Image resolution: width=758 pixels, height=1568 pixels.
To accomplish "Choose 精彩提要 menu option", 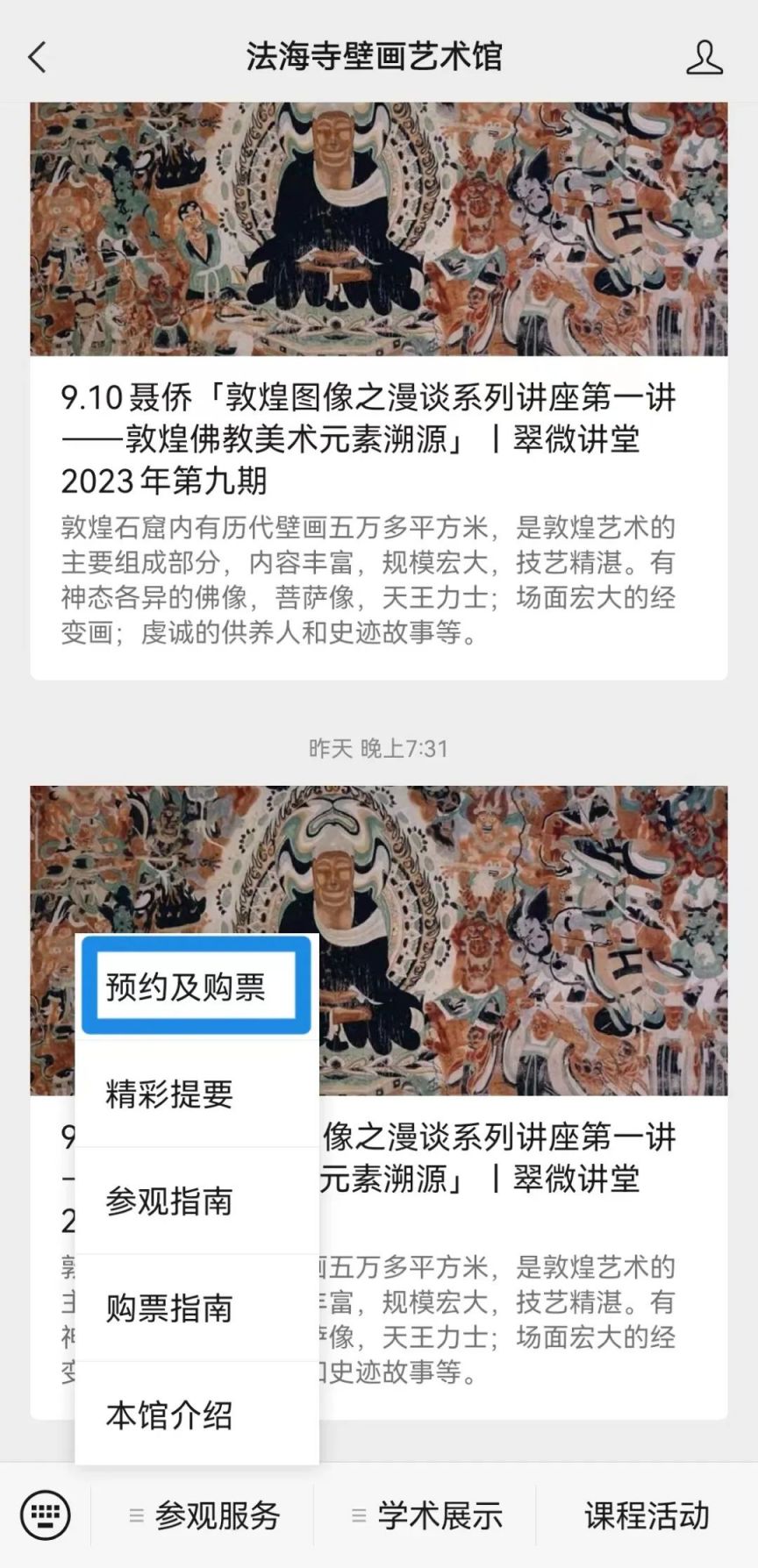I will (197, 1094).
